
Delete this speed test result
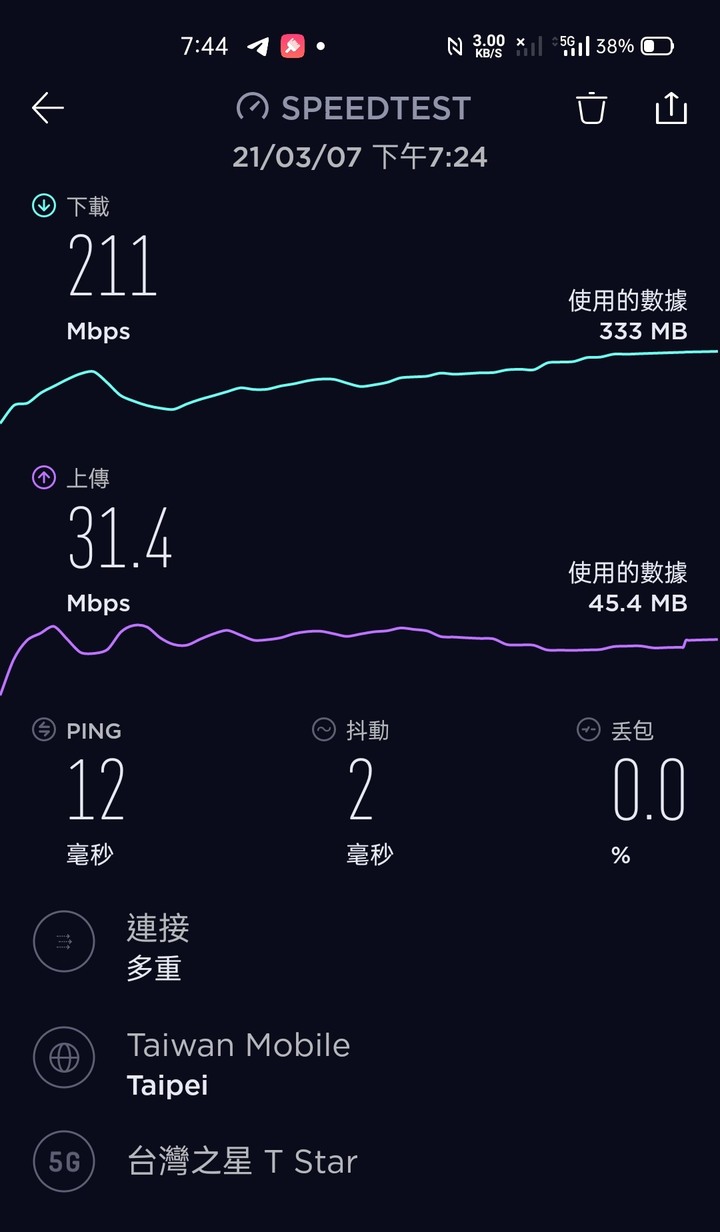pyautogui.click(x=592, y=107)
